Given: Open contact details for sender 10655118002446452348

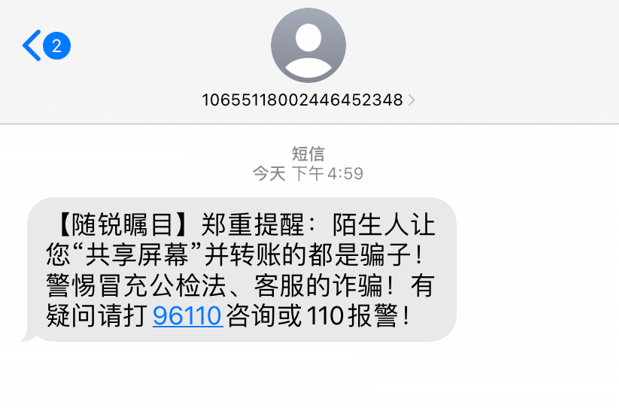Looking at the screenshot, I should 308,100.
